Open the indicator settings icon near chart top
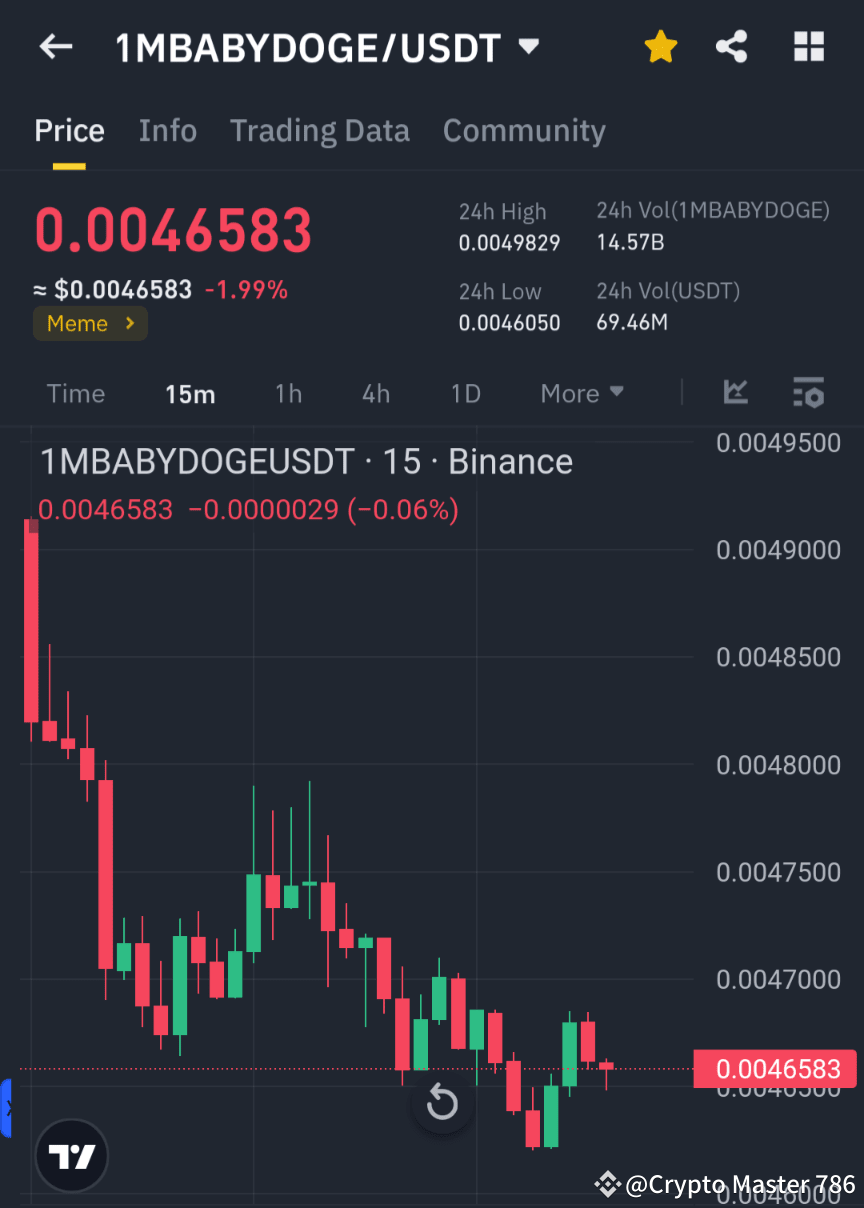The image size is (864, 1208). click(808, 393)
